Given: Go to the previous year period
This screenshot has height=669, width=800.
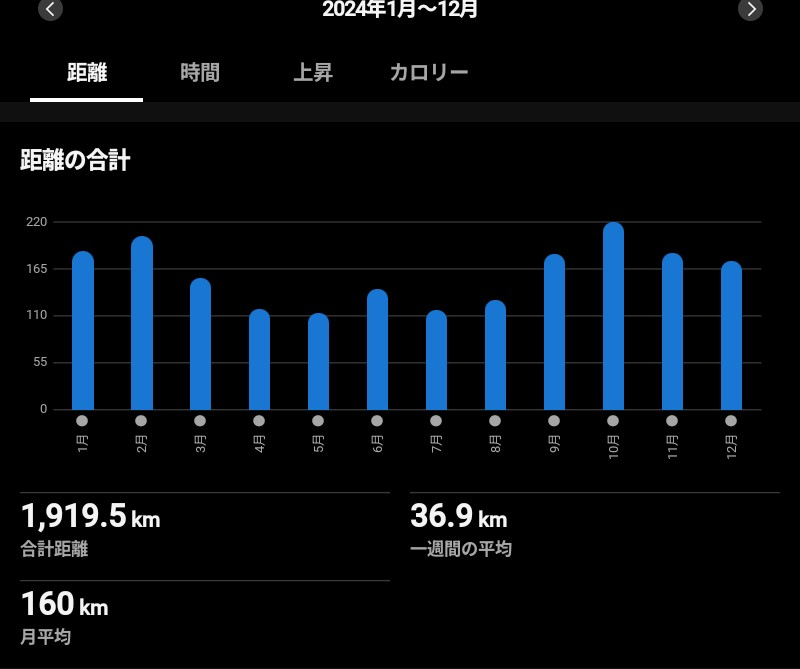Looking at the screenshot, I should coord(51,9).
